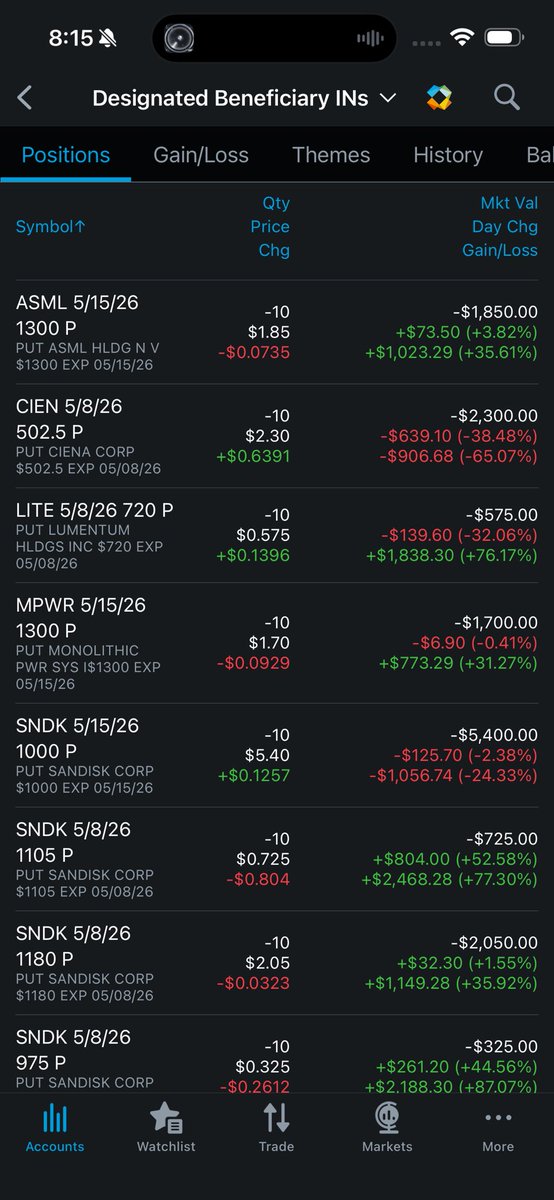The height and width of the screenshot is (1200, 554).
Task: Sort positions by Symbol column header
Action: coord(51,227)
